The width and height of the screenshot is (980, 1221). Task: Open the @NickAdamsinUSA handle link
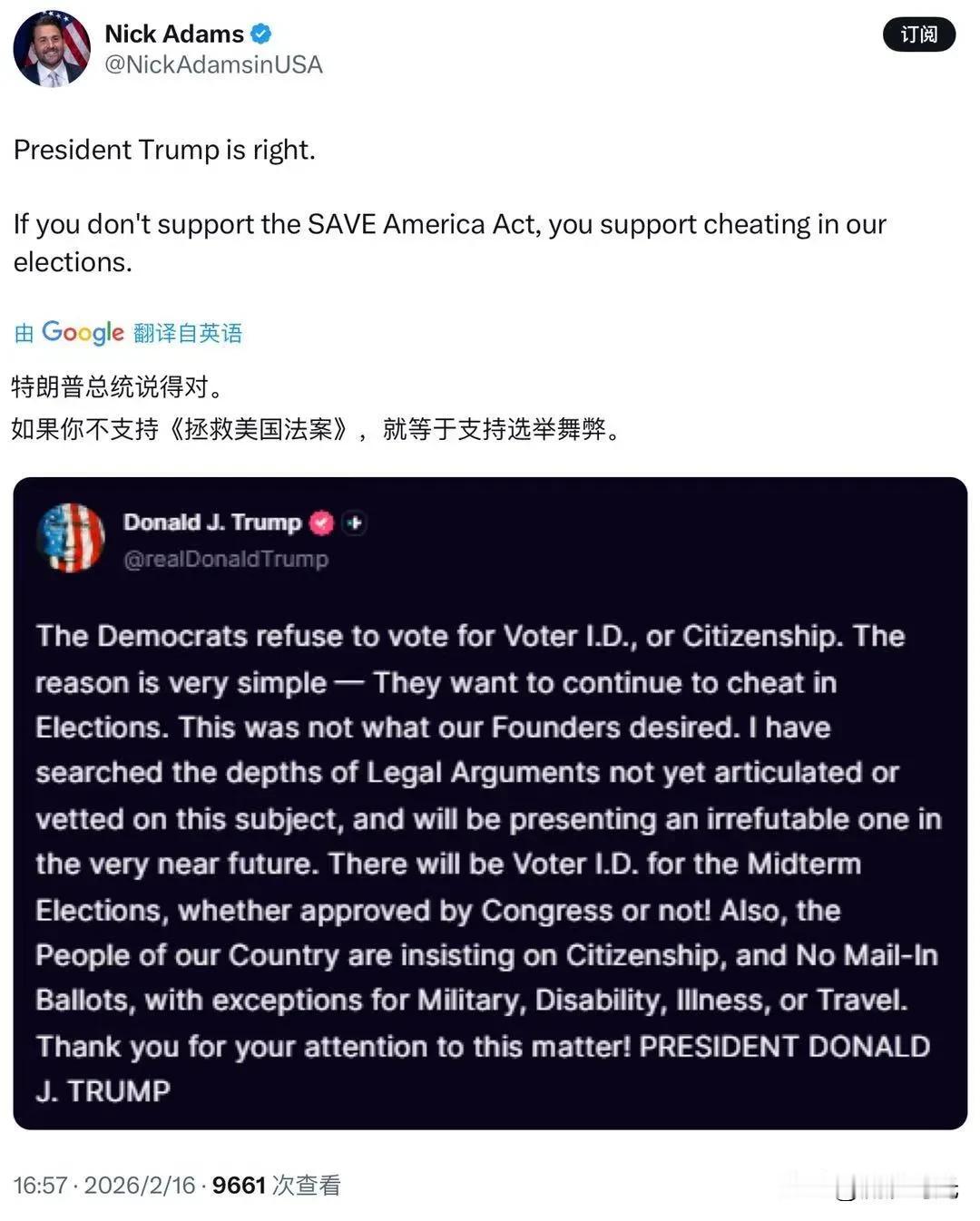(x=215, y=64)
